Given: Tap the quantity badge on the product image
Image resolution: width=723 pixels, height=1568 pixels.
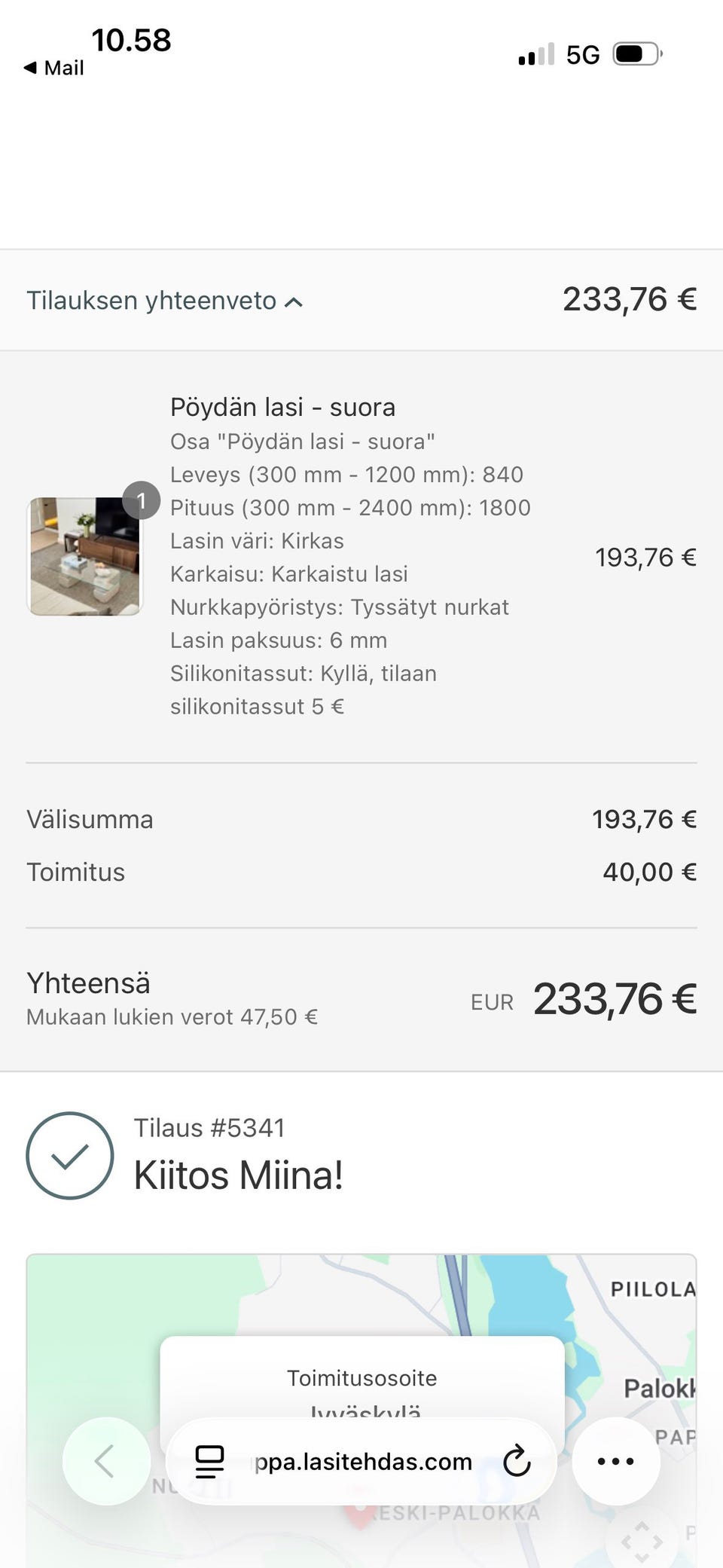Looking at the screenshot, I should (x=142, y=500).
